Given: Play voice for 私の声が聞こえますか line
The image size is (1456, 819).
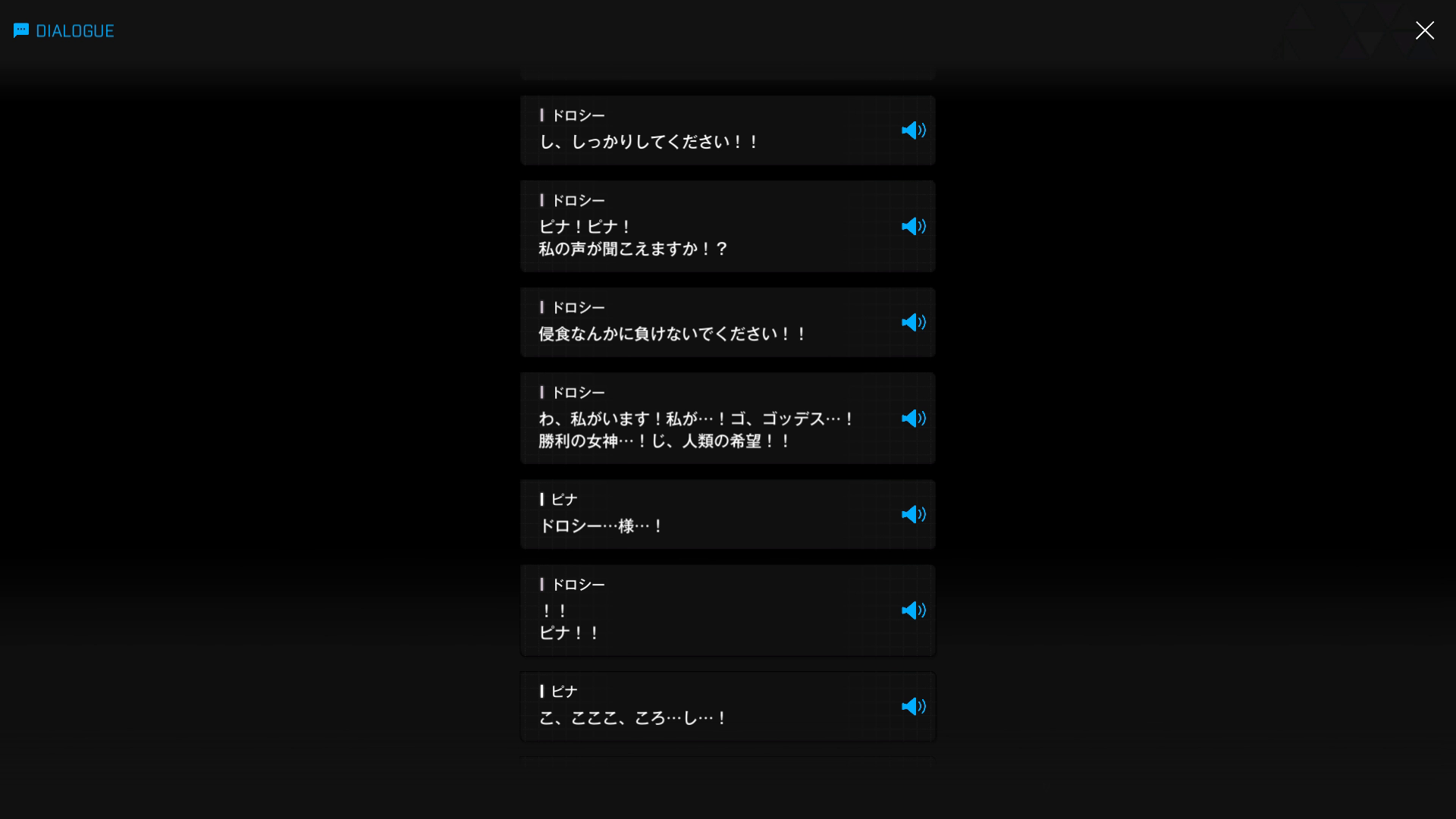Looking at the screenshot, I should pyautogui.click(x=913, y=227).
